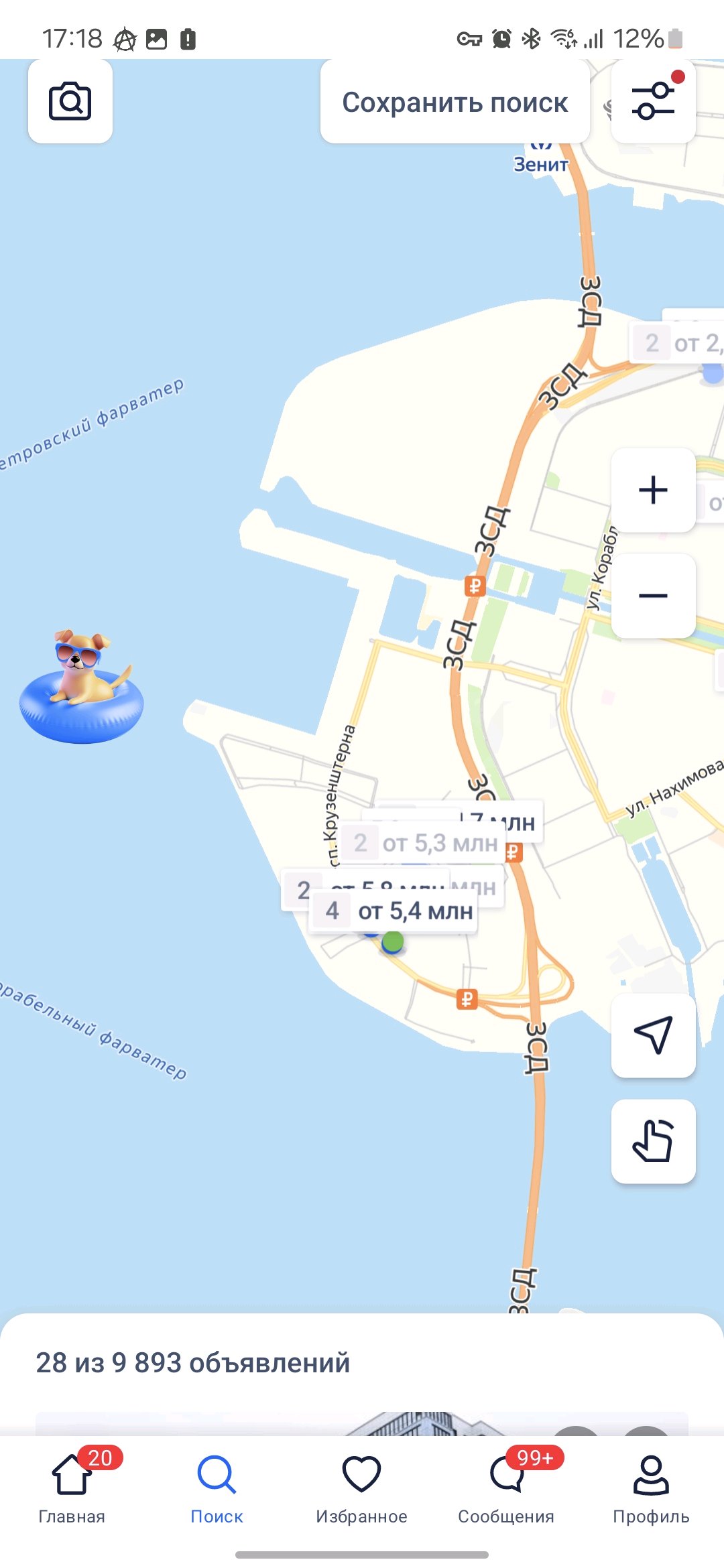Activate draw-area selection on the map

[x=653, y=1141]
